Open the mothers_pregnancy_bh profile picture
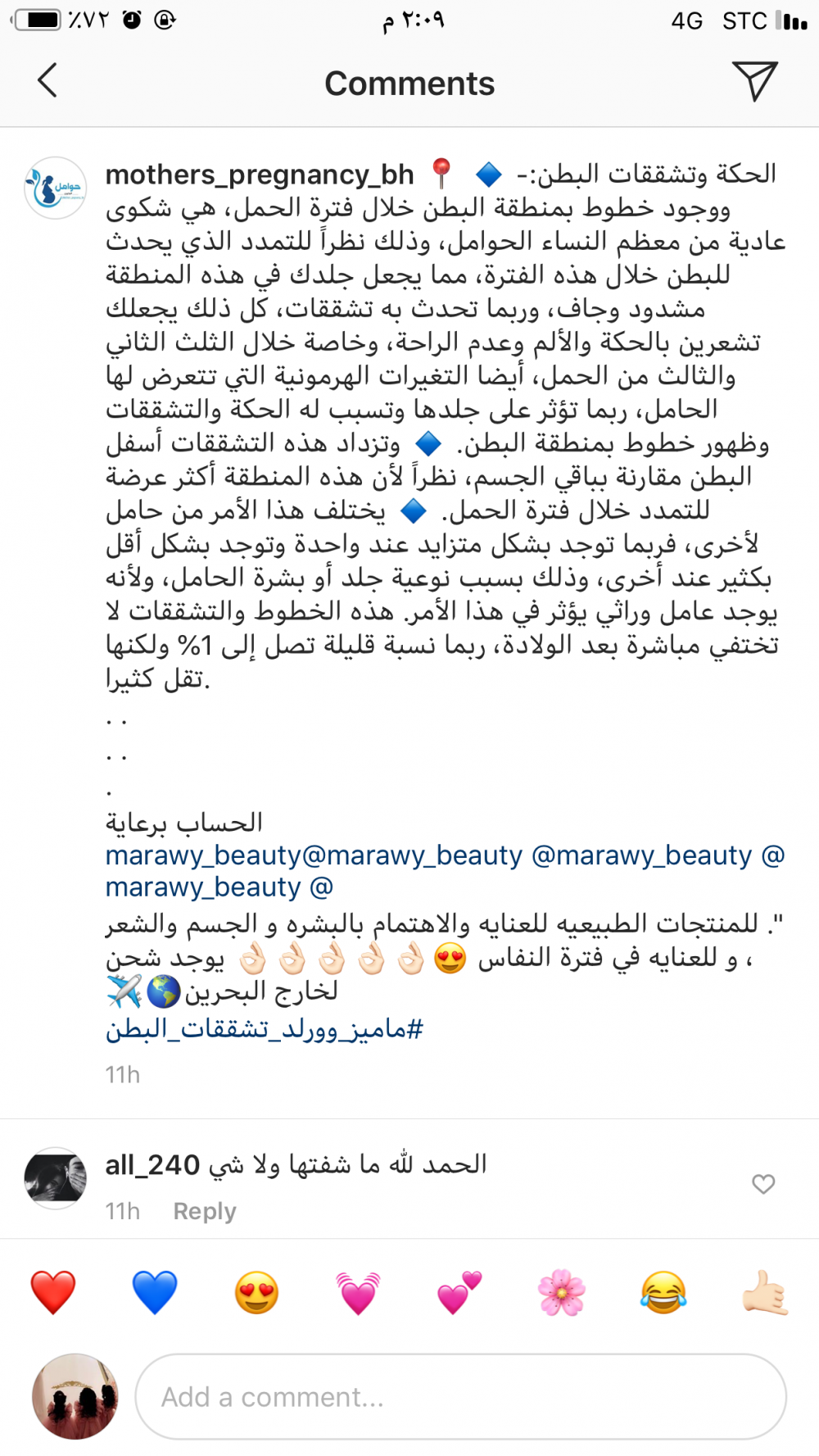The width and height of the screenshot is (819, 1456). click(x=55, y=188)
